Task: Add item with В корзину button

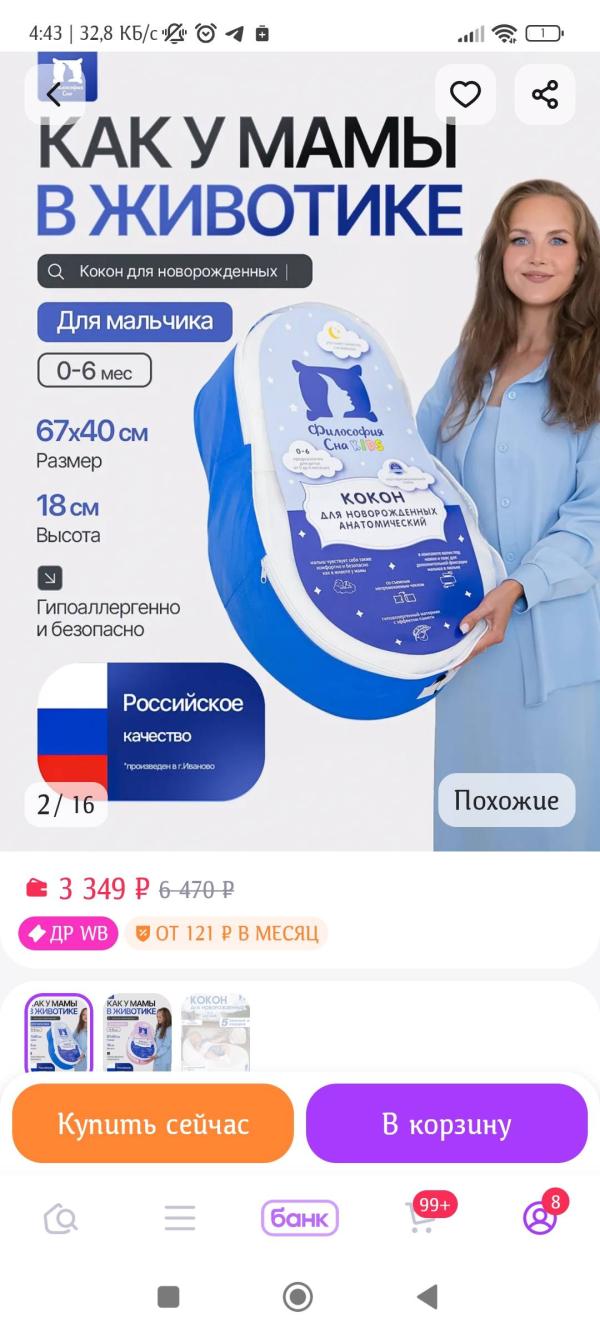Action: [447, 1124]
